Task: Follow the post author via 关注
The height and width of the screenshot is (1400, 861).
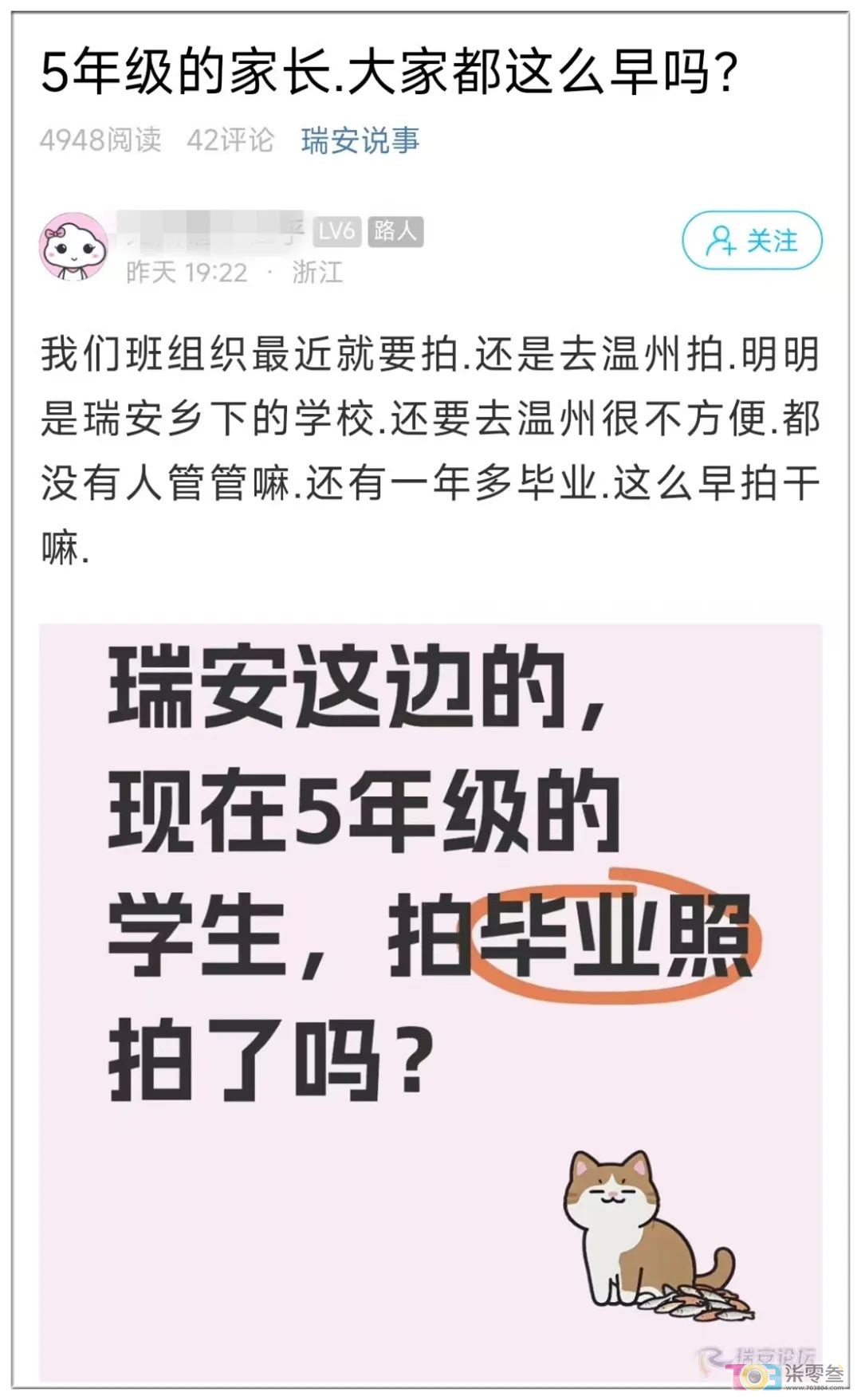Action: click(751, 241)
